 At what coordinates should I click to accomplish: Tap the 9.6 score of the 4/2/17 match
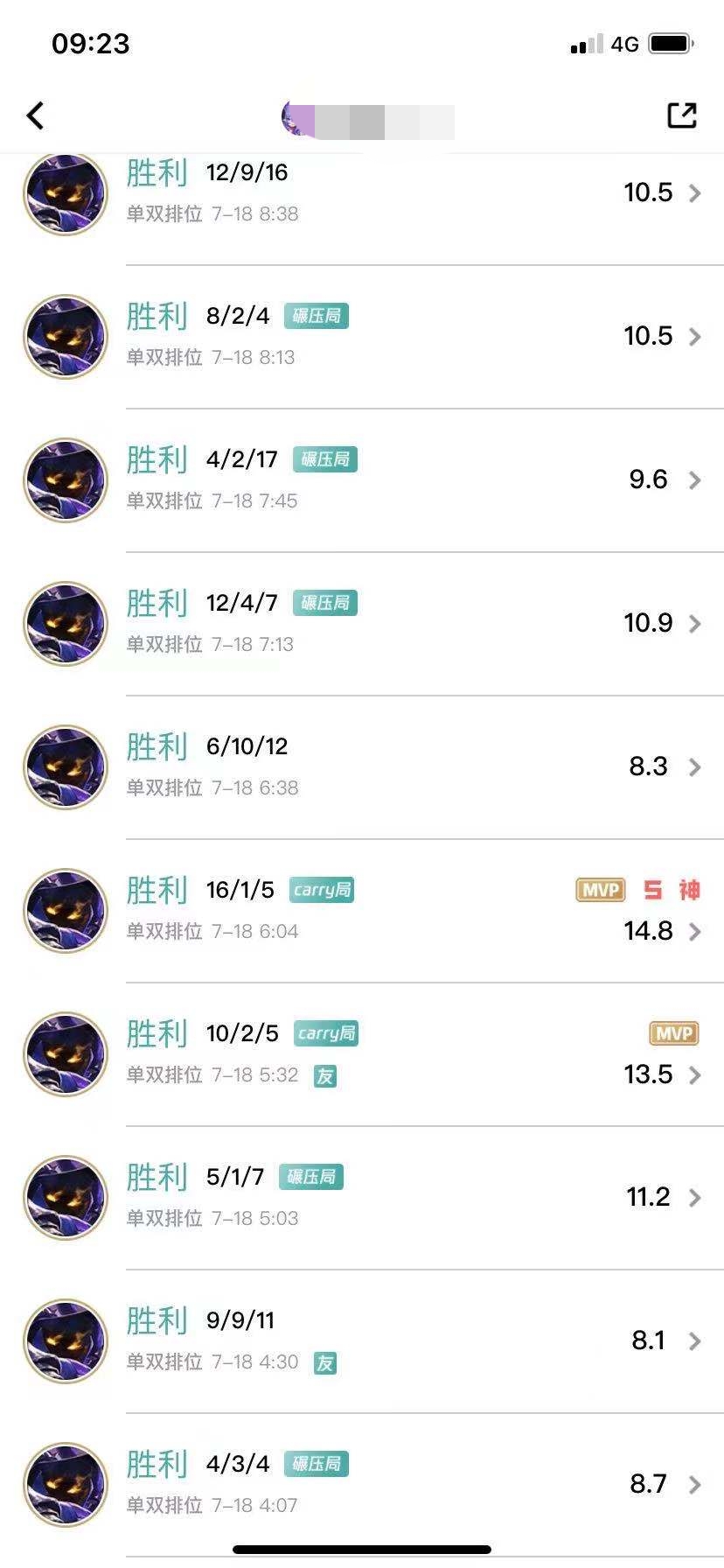click(x=648, y=479)
